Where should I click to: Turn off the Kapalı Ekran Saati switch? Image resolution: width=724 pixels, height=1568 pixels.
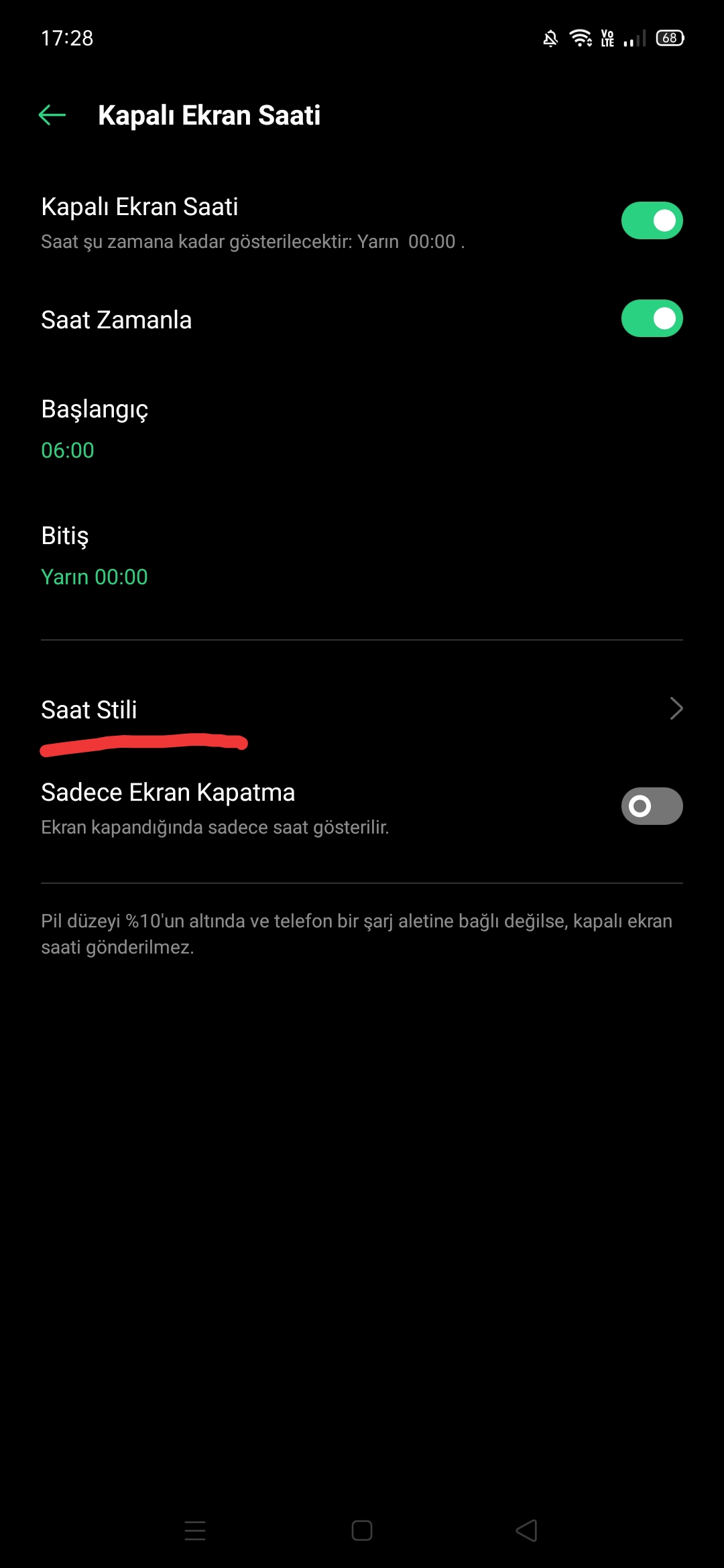652,220
